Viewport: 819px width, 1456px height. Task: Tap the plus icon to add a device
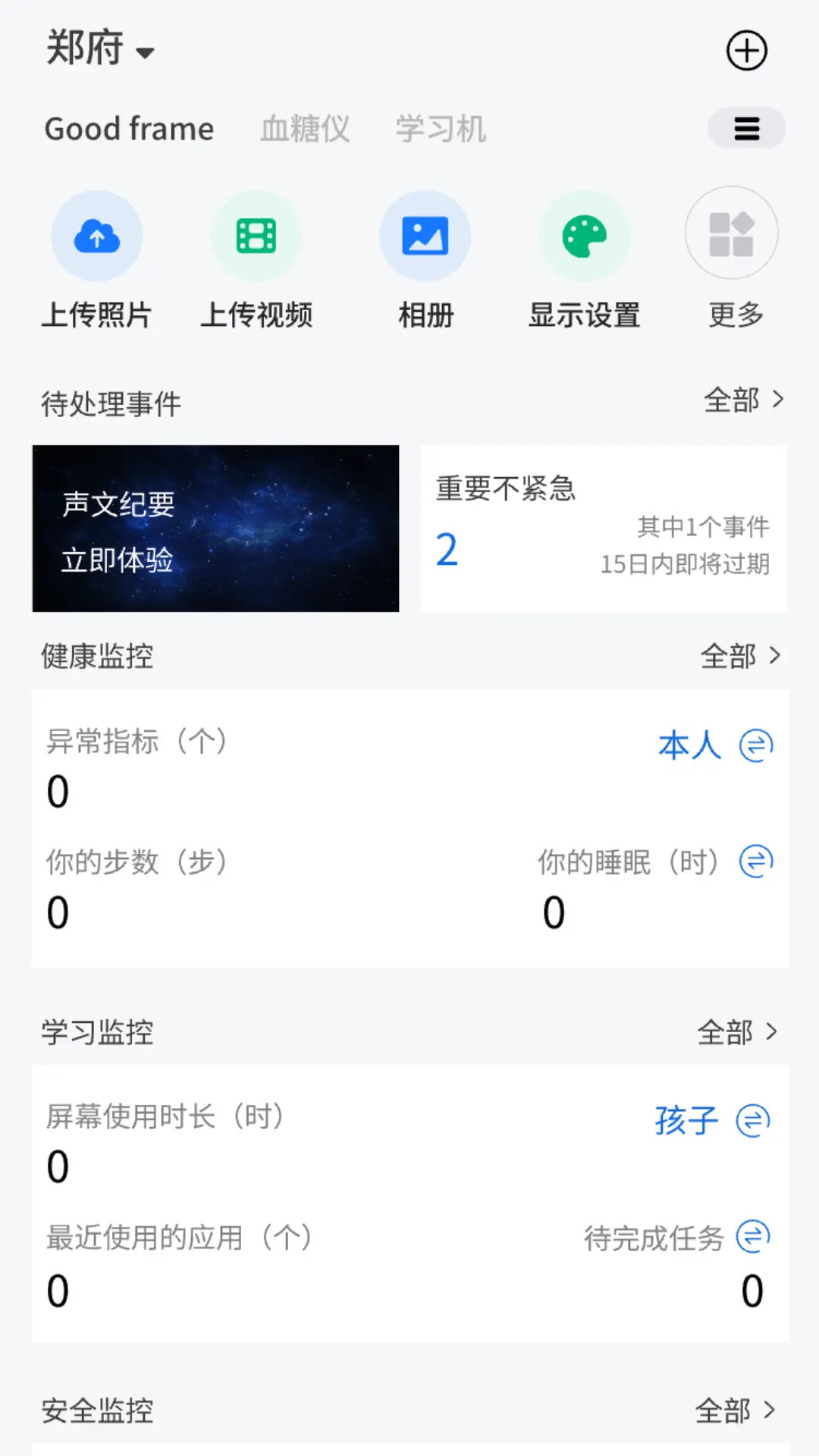(747, 50)
